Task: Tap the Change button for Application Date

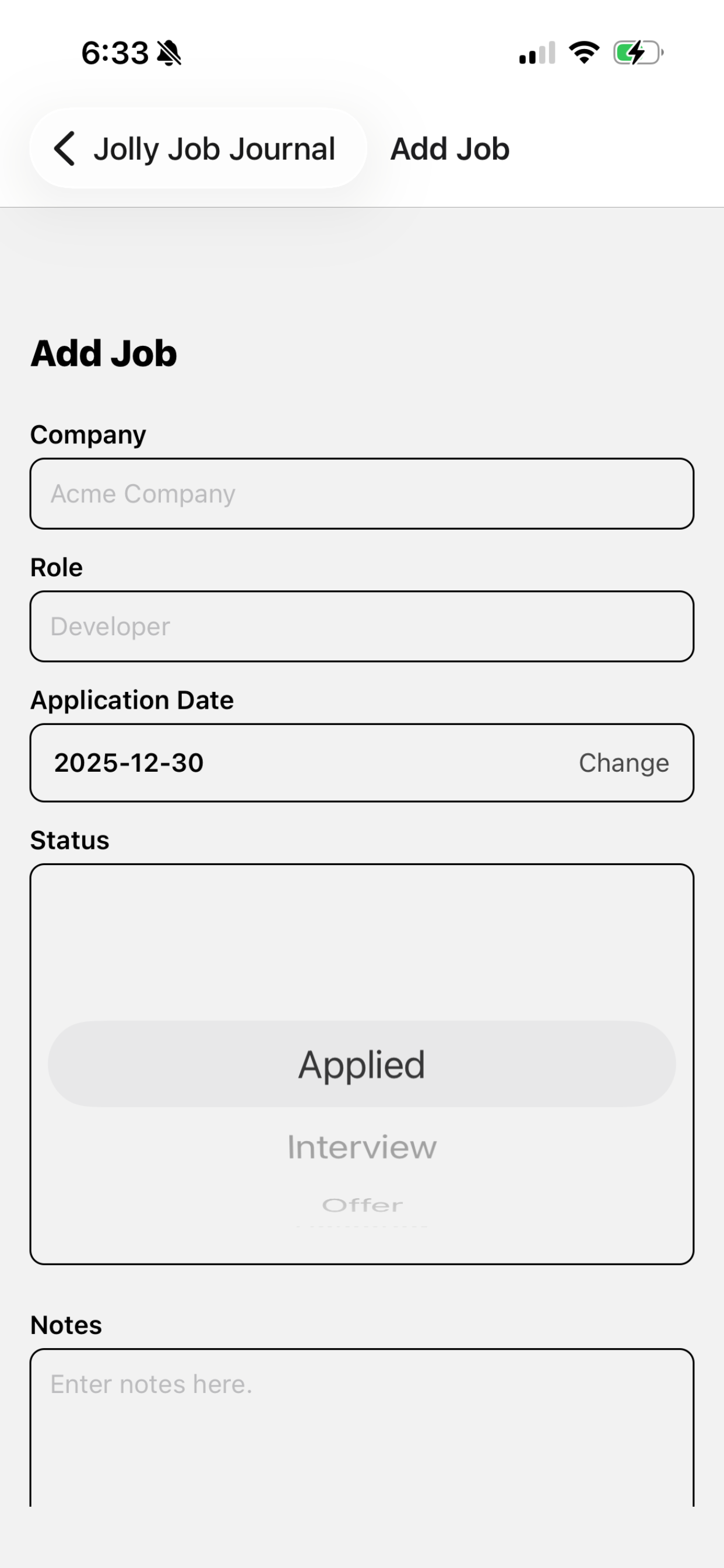Action: point(623,762)
